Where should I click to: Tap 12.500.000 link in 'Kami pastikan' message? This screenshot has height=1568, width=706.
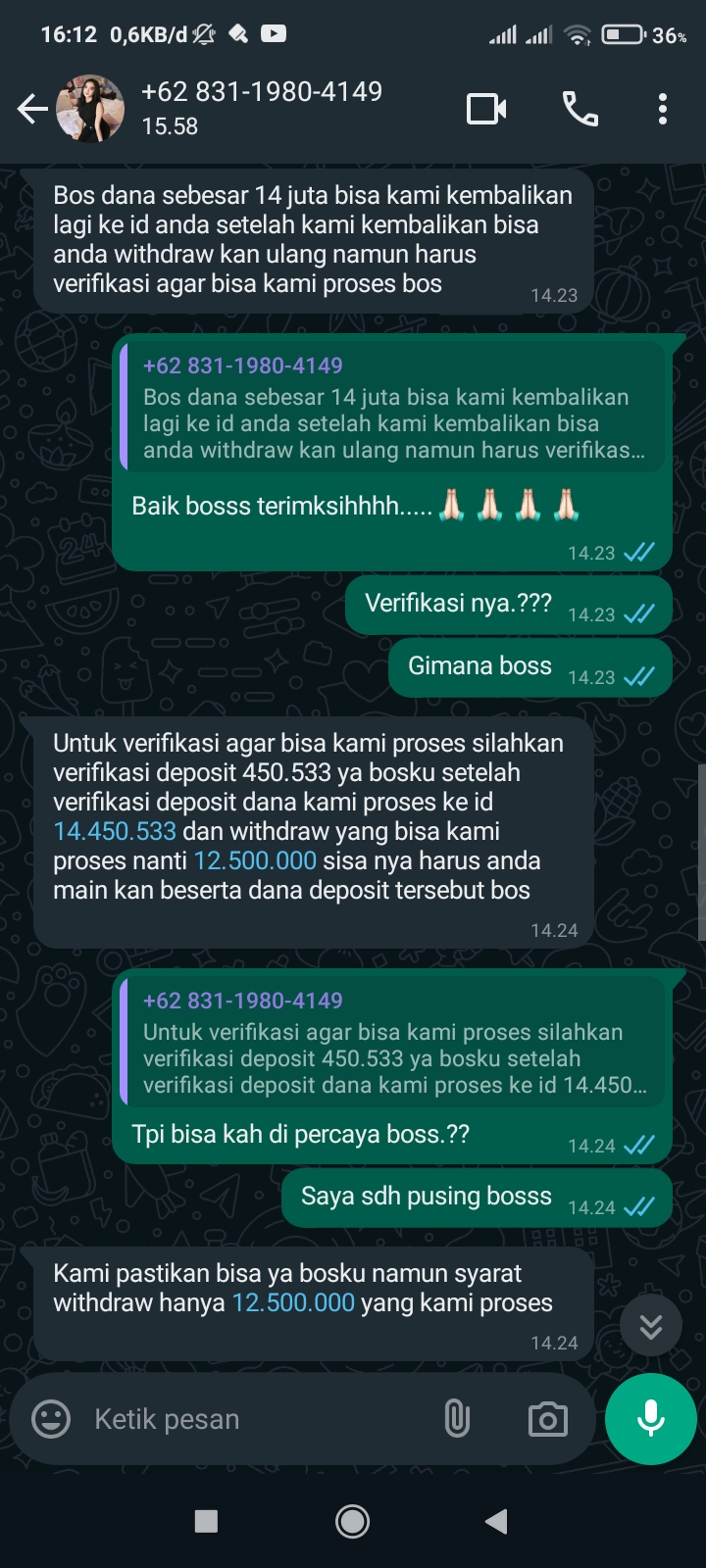(x=293, y=1302)
